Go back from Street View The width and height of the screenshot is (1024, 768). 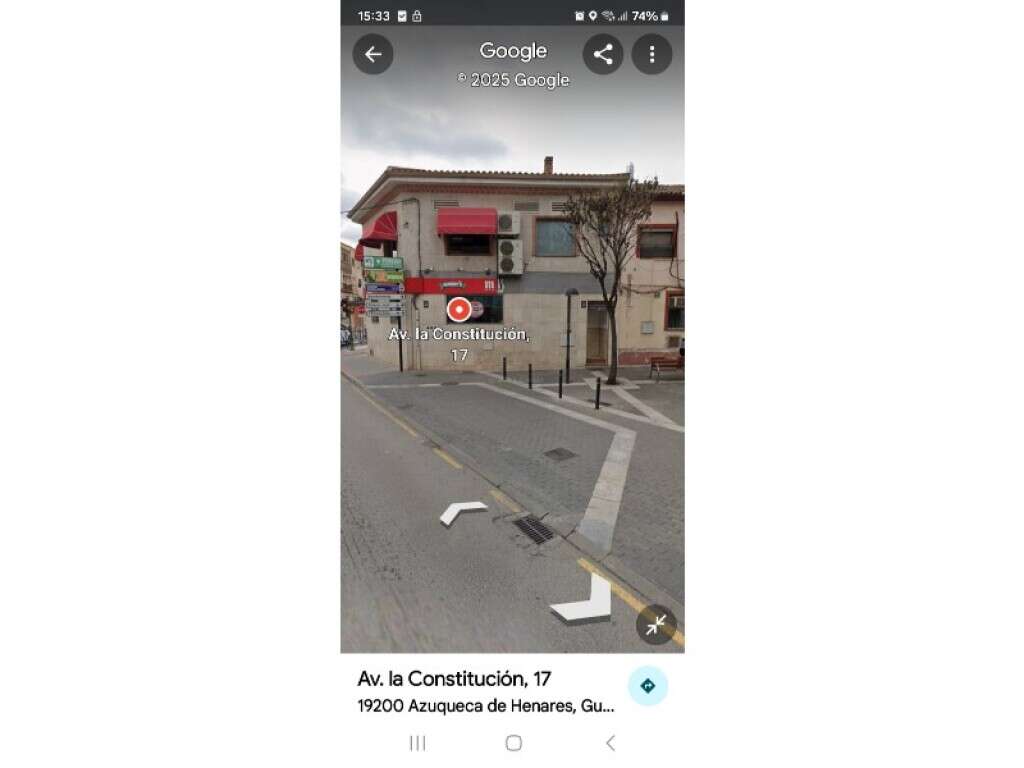pos(373,55)
